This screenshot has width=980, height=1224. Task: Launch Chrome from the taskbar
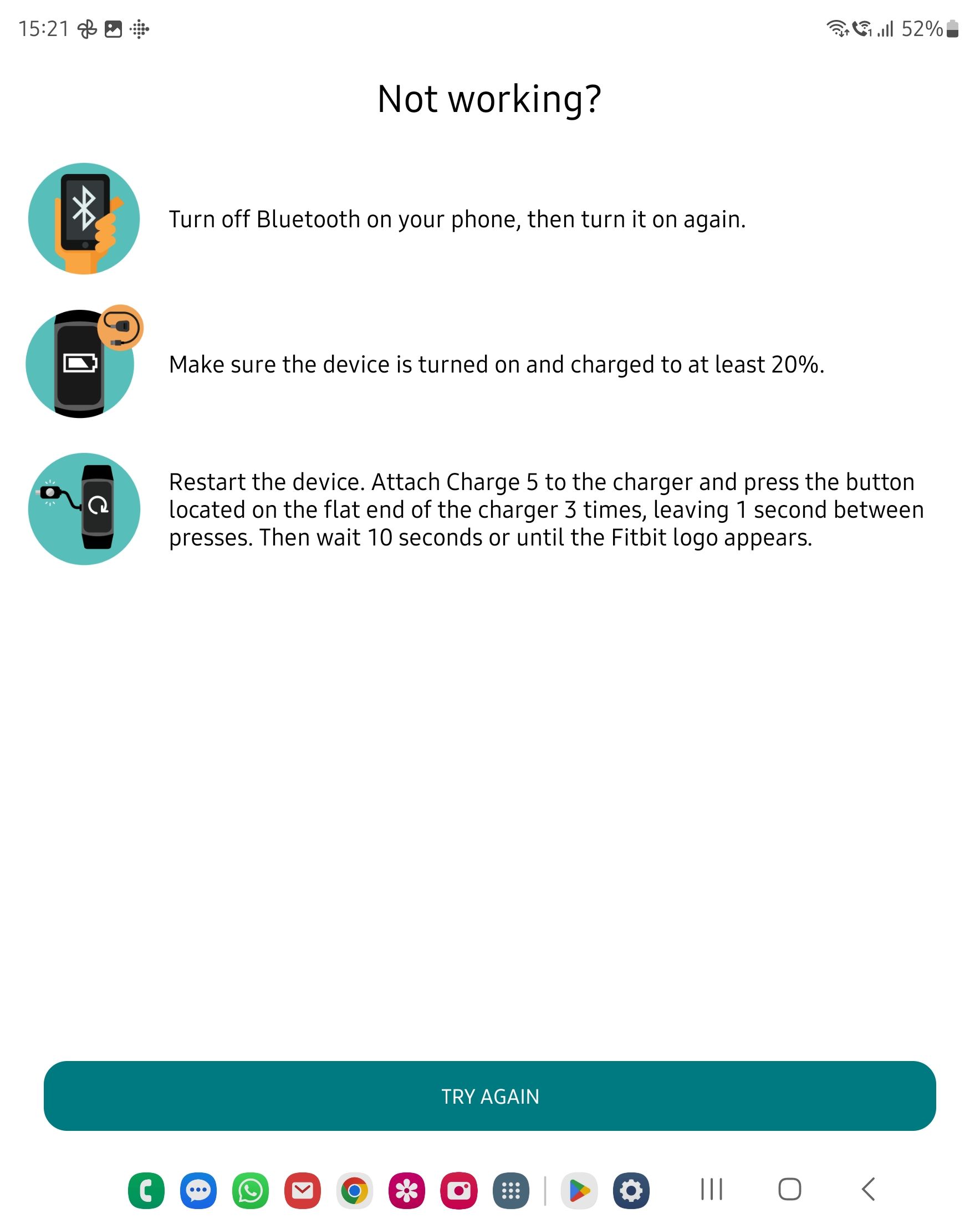tap(354, 1190)
